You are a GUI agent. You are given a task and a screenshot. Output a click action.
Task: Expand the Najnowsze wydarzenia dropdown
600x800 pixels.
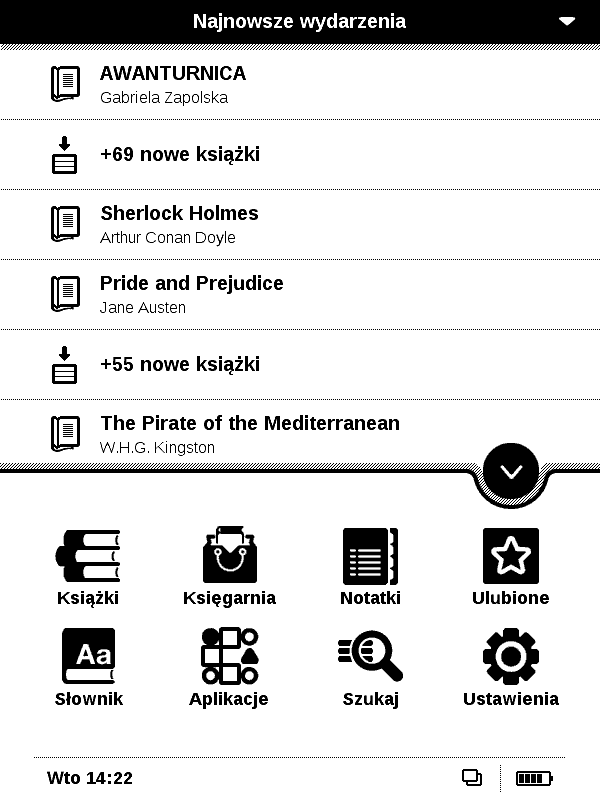(x=567, y=21)
